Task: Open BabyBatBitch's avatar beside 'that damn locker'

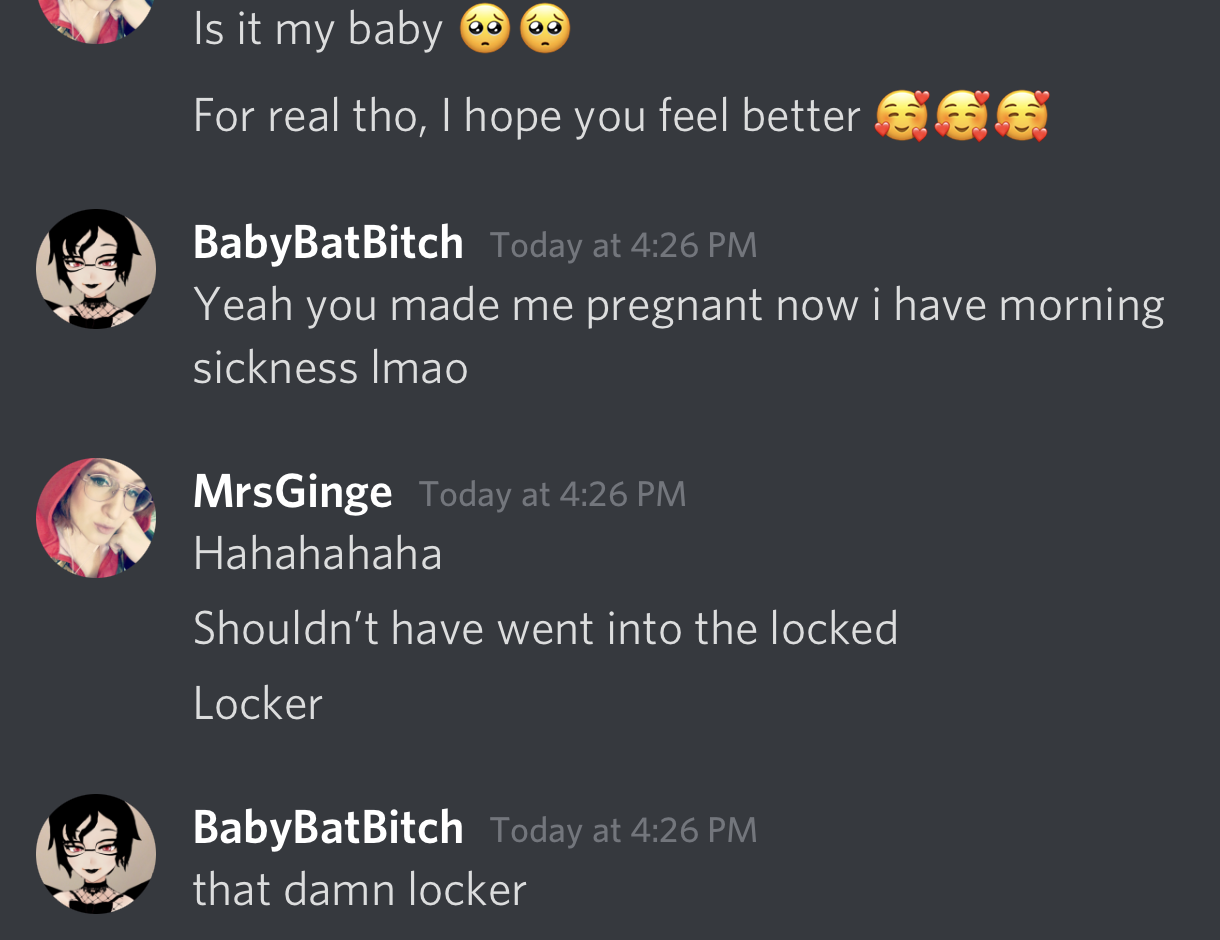Action: pos(96,853)
